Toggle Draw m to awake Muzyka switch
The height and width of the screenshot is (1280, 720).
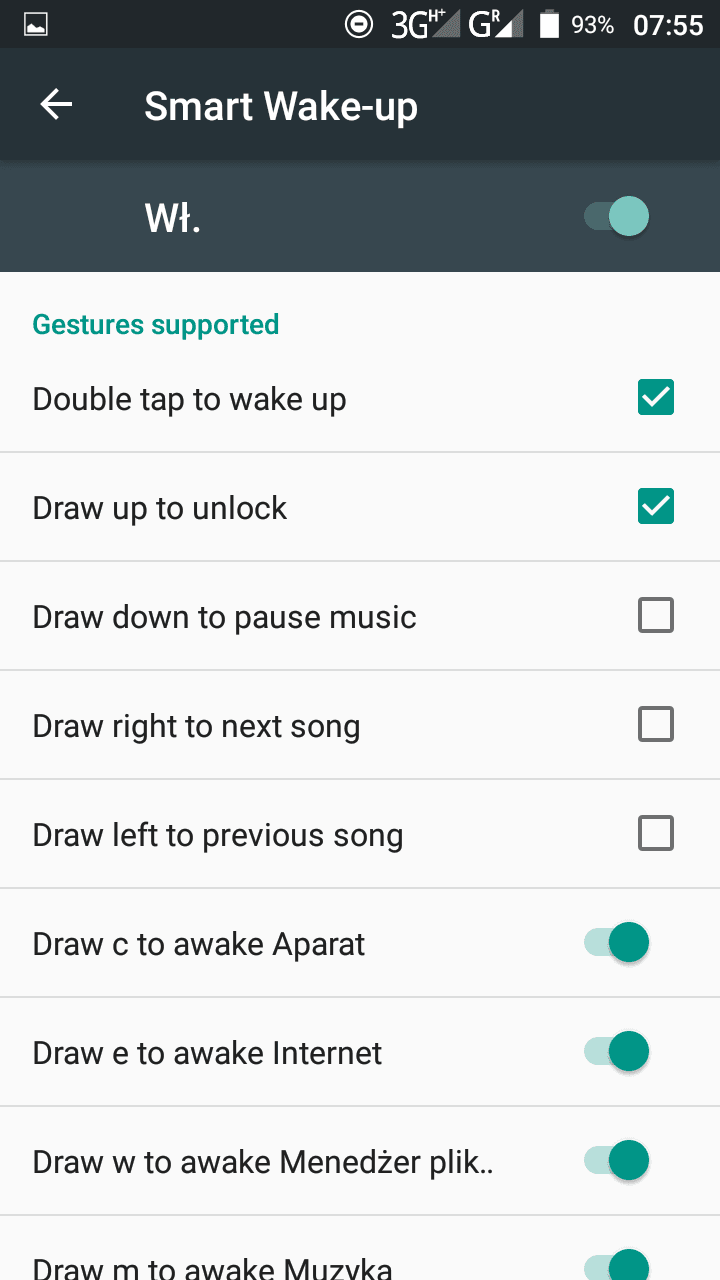617,1264
